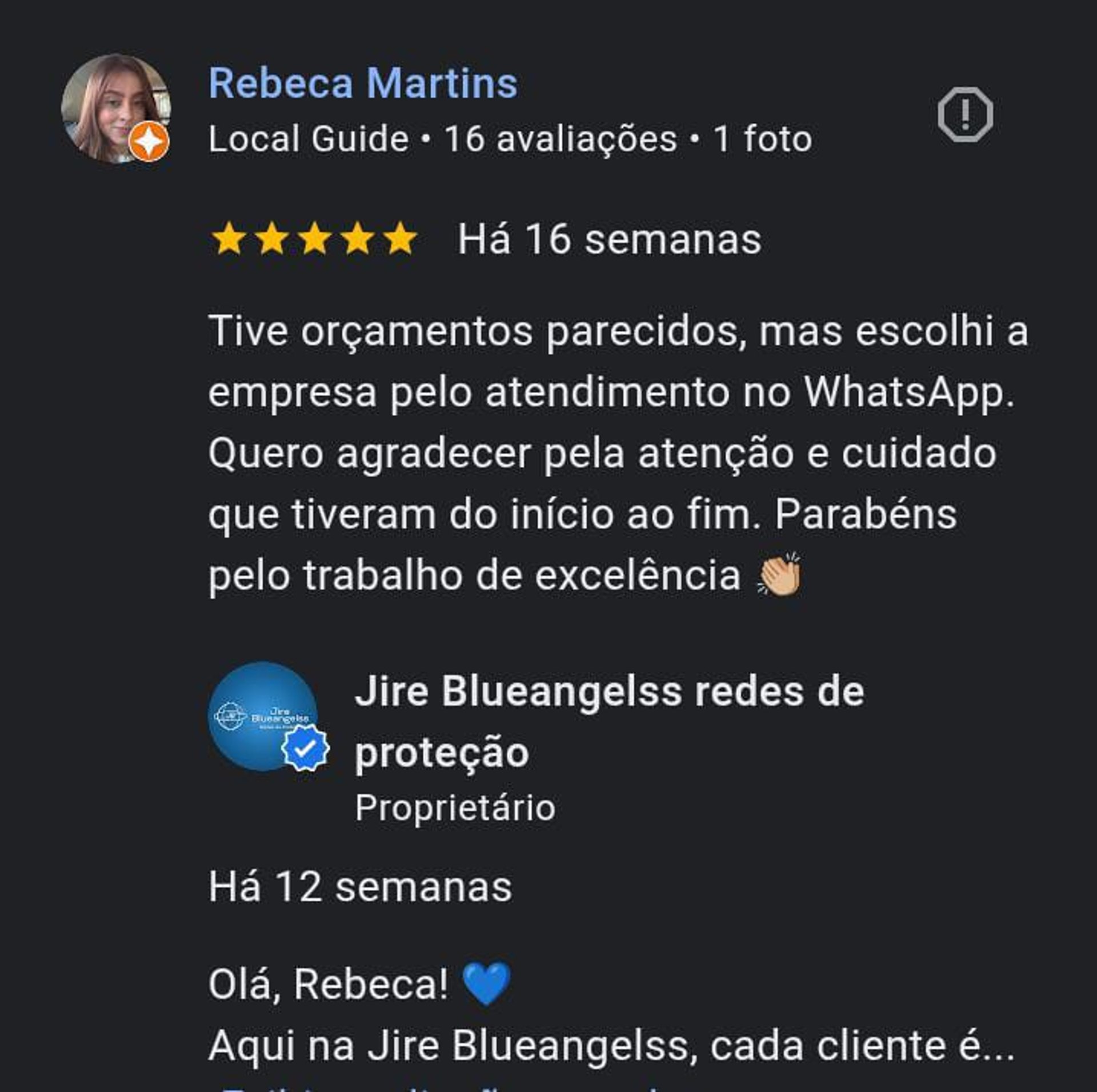Tap Rebeca Martins' profile photo

[x=115, y=109]
